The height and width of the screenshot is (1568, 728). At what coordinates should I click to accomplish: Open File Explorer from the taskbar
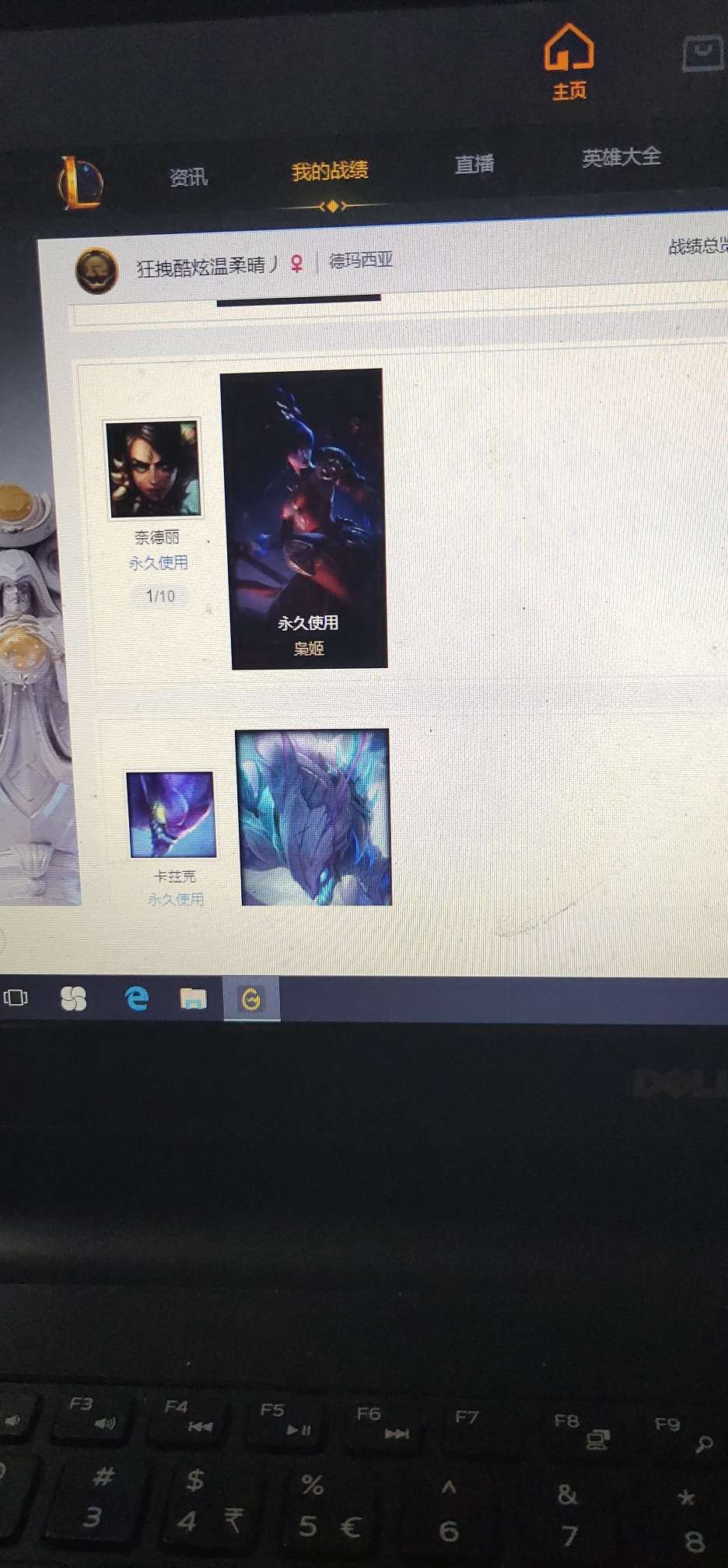[x=193, y=998]
